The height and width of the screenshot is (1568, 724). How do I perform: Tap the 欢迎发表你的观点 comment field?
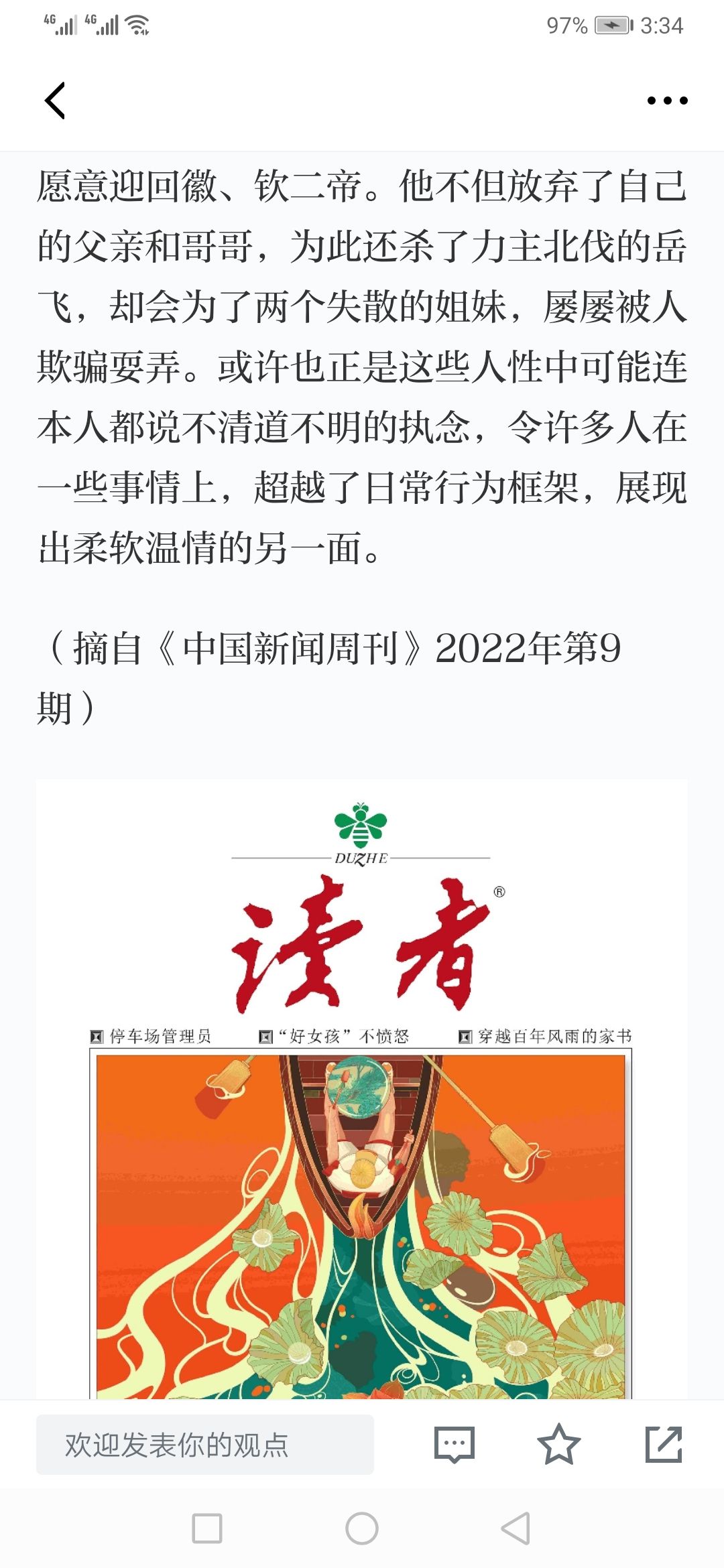tap(204, 1444)
